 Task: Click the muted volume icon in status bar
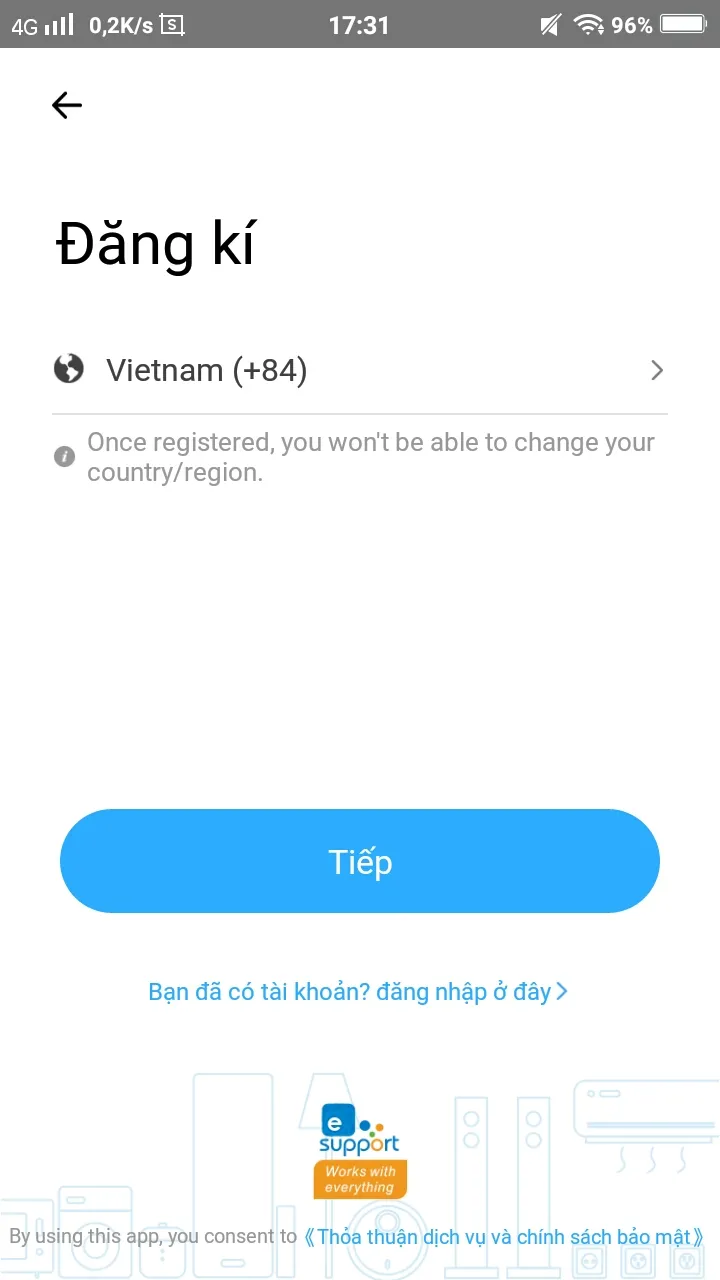tap(548, 25)
